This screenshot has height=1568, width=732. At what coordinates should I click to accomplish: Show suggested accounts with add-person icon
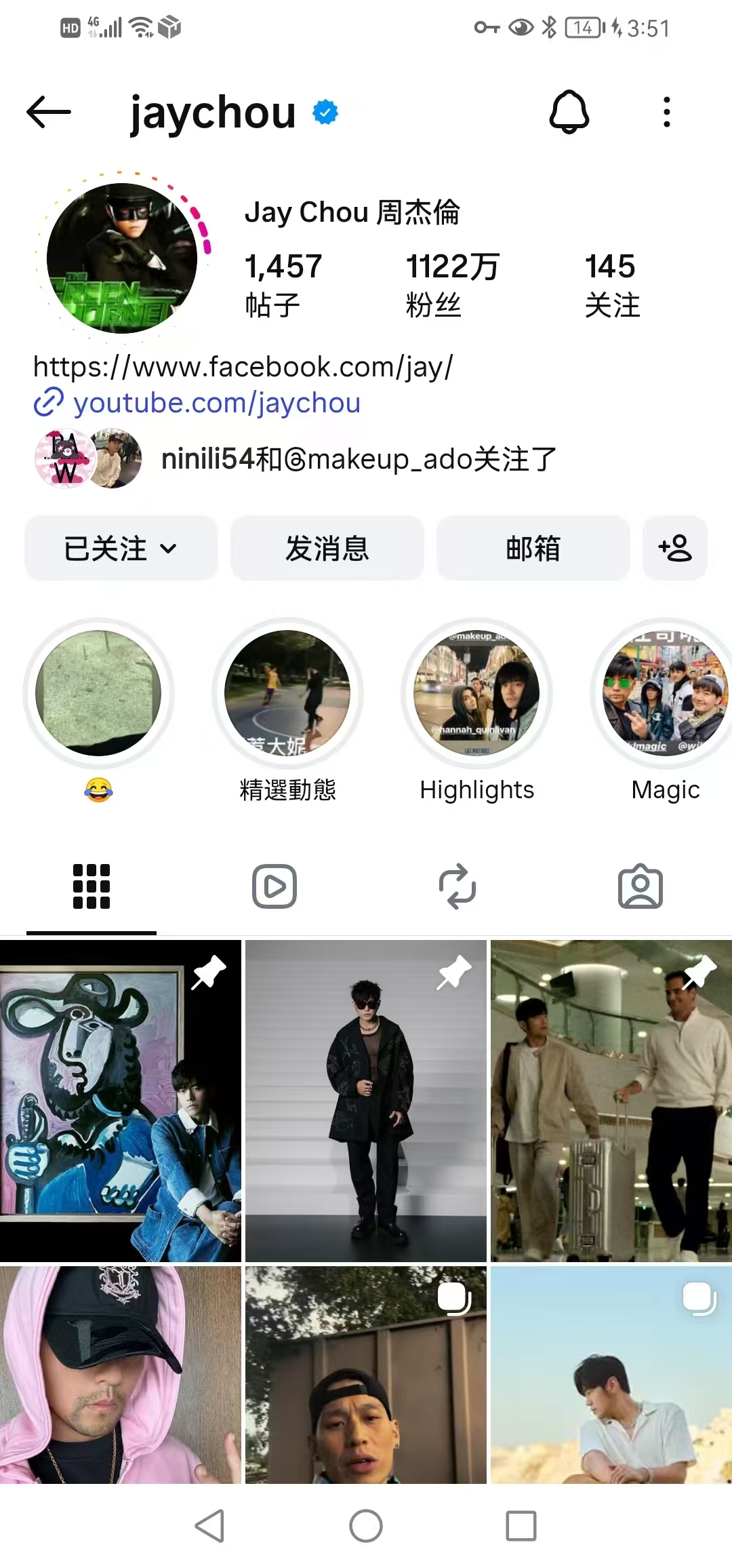(x=675, y=548)
